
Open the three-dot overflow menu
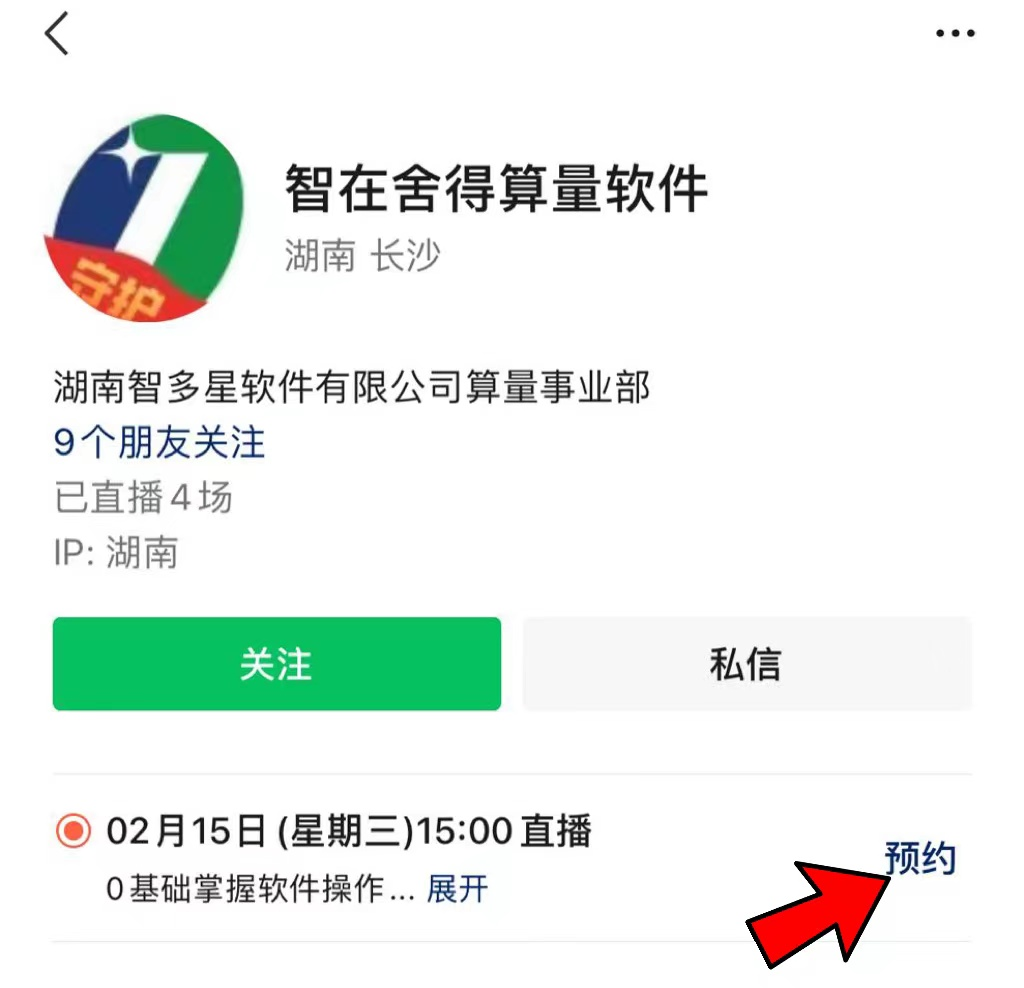[x=954, y=34]
